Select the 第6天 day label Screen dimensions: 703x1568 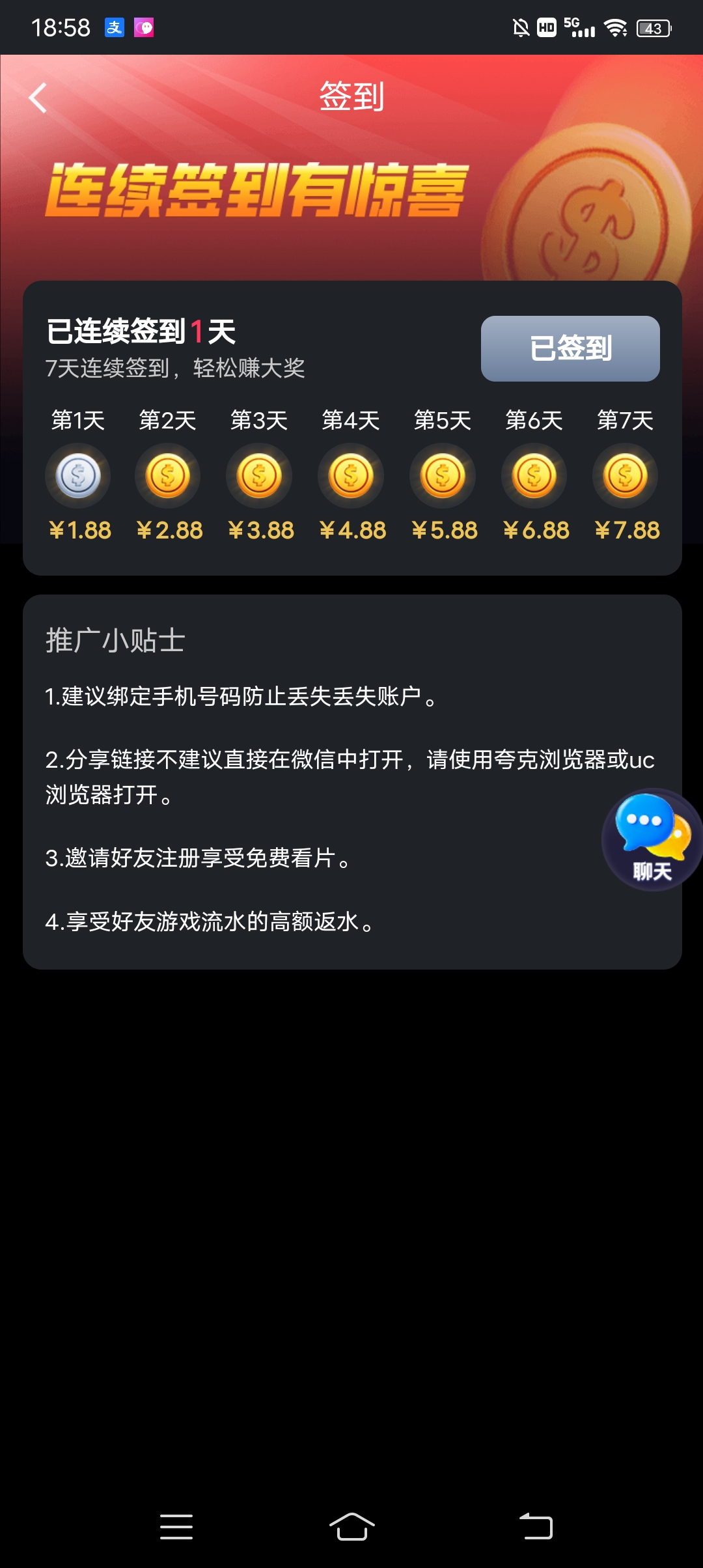(534, 421)
